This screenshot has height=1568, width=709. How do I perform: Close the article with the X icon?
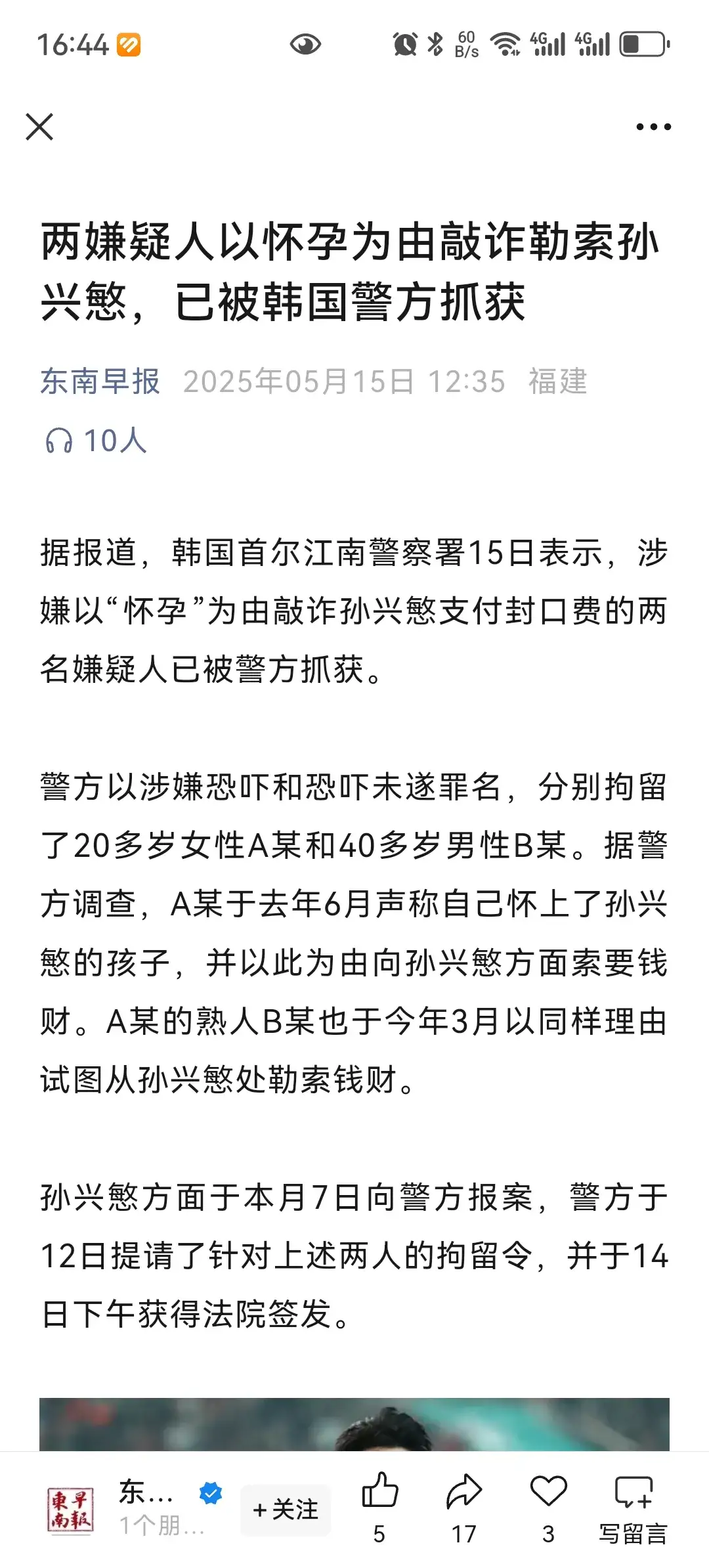click(x=39, y=127)
